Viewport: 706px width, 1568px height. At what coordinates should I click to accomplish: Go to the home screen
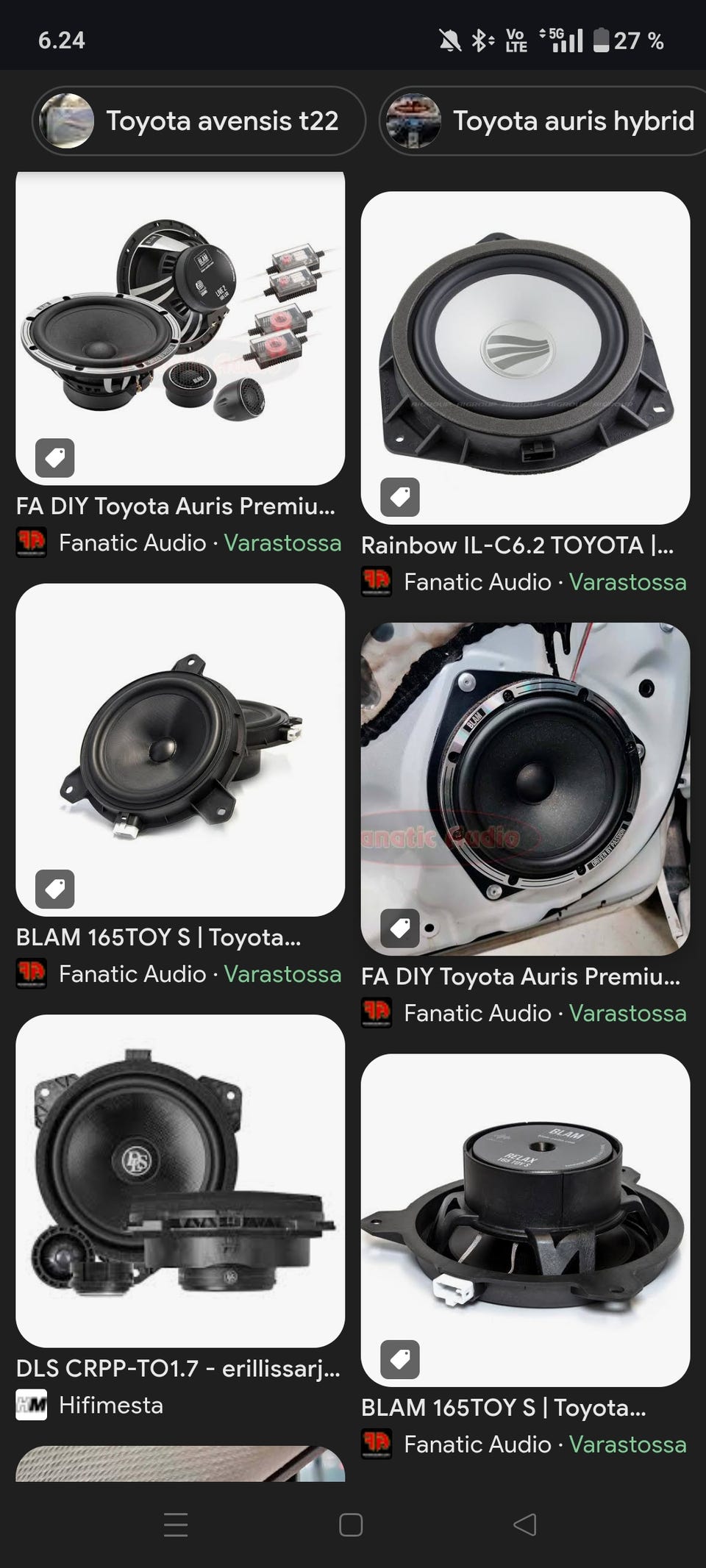pos(351,1525)
